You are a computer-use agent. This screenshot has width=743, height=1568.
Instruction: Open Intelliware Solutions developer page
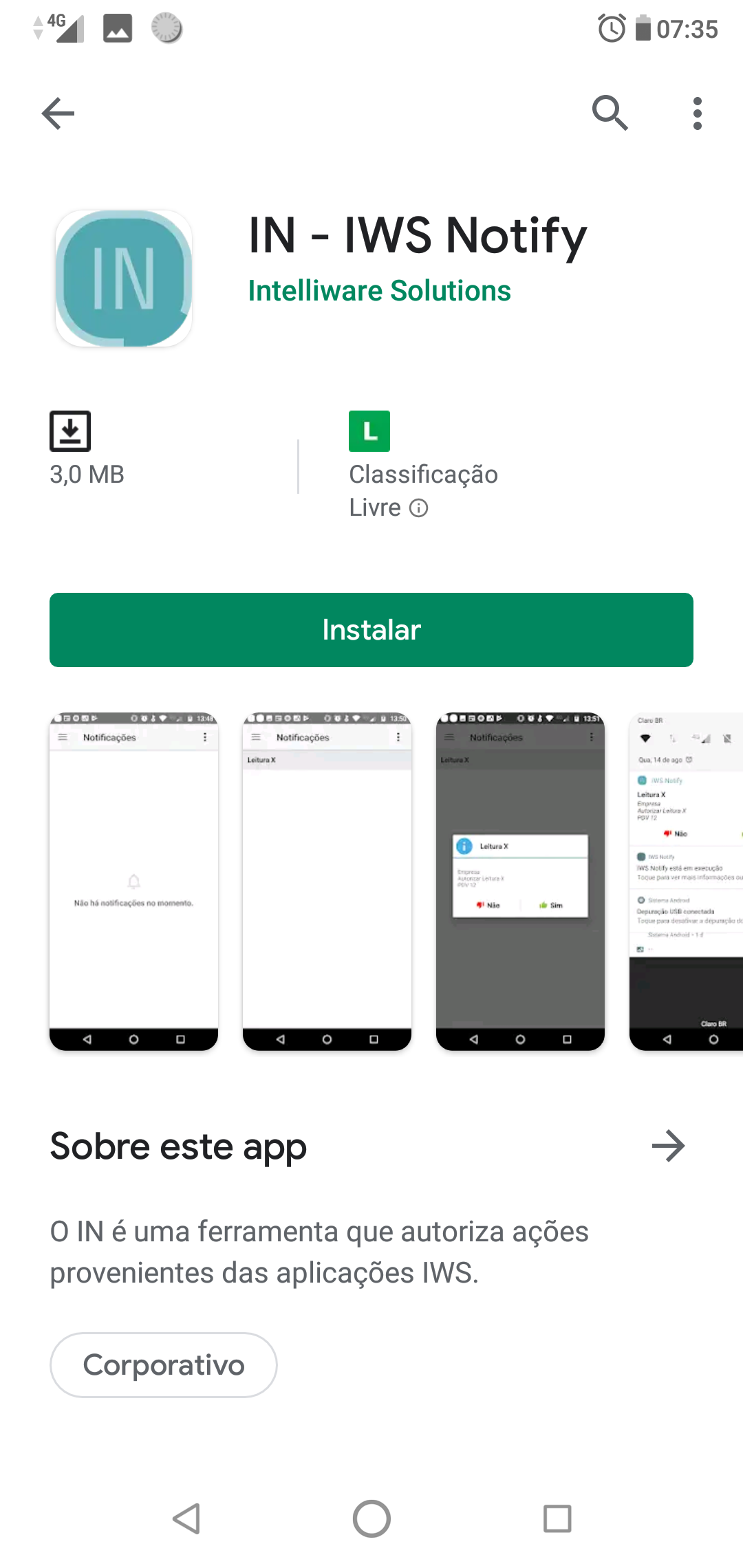click(379, 291)
